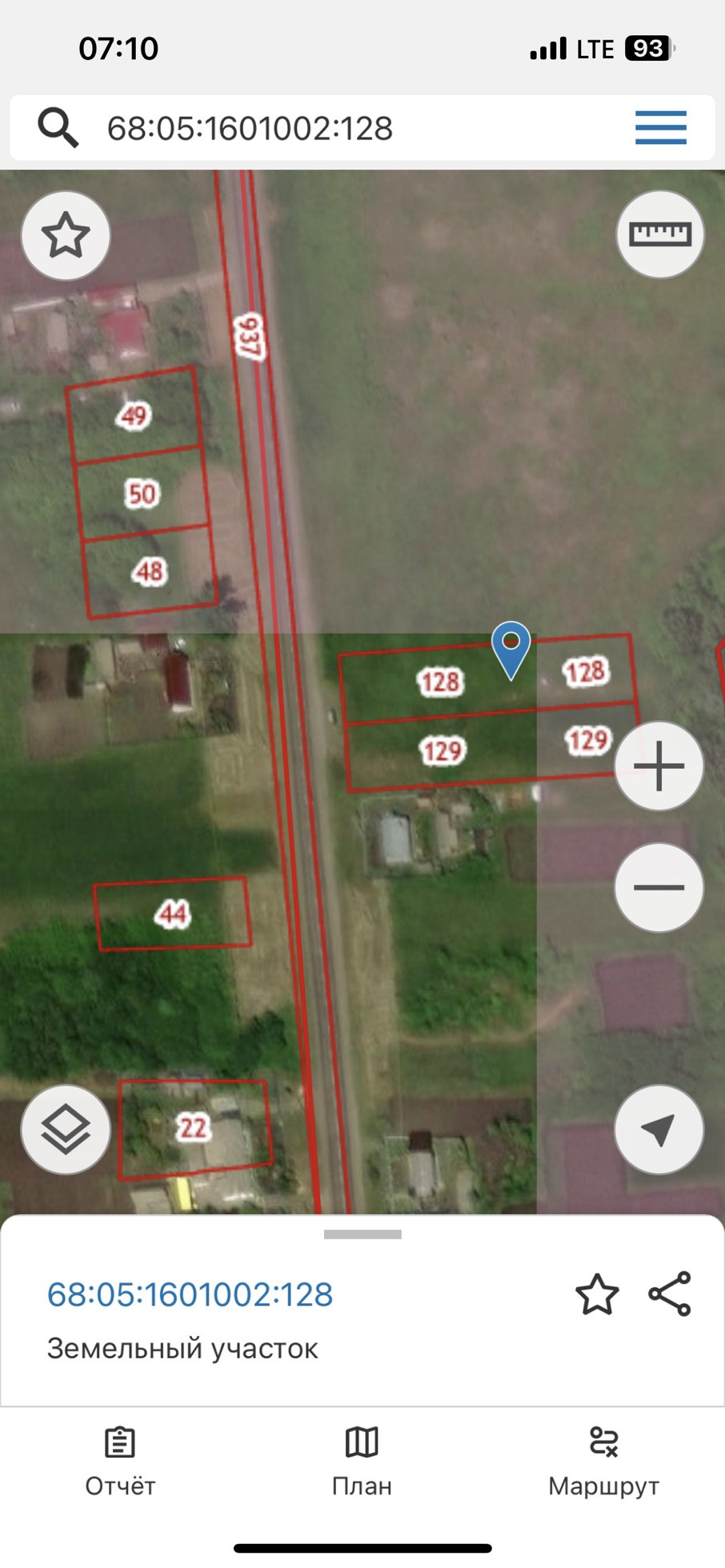Zoom out the map with the minus button
The image size is (725, 1568).
(x=659, y=887)
